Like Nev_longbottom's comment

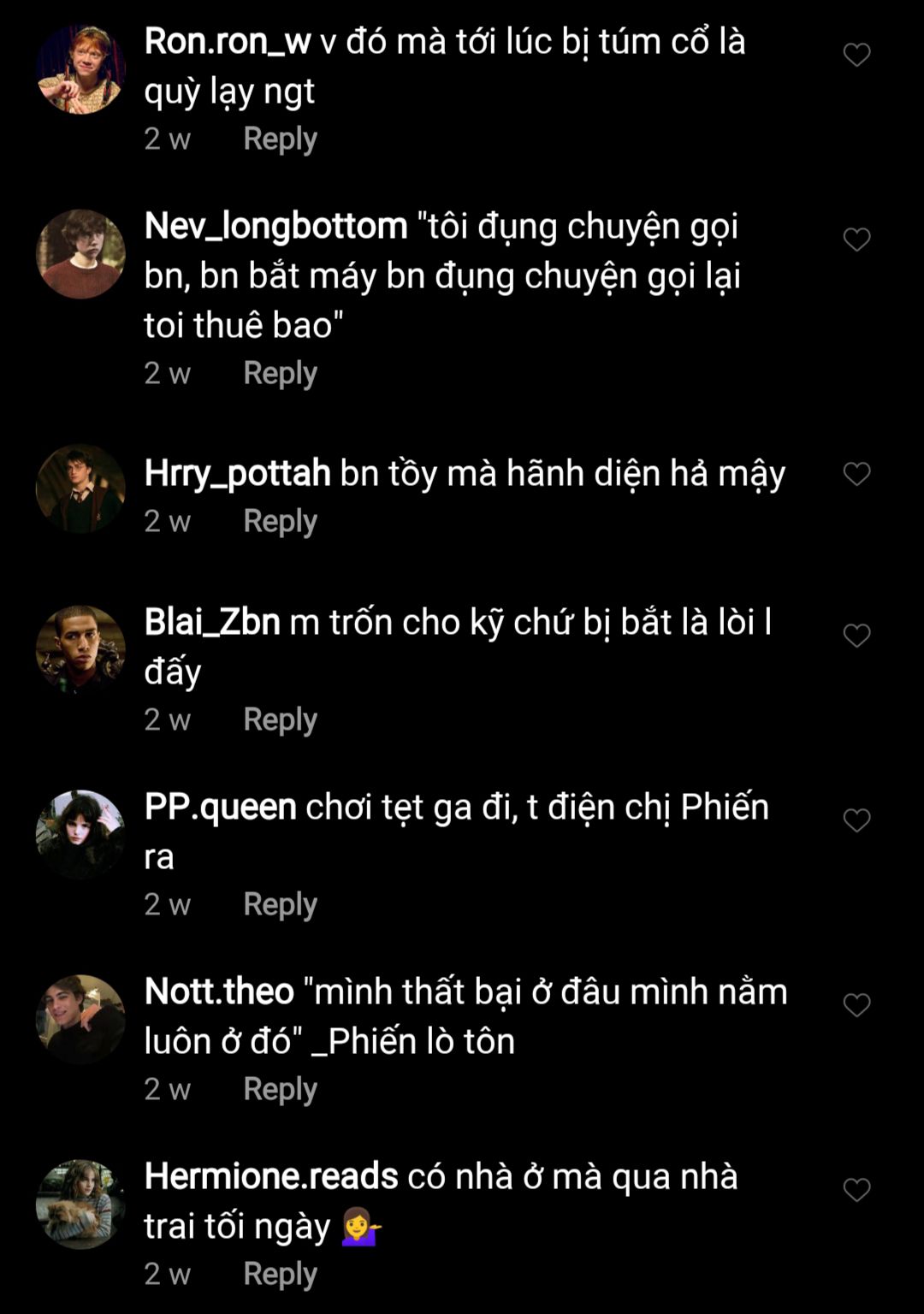(856, 239)
